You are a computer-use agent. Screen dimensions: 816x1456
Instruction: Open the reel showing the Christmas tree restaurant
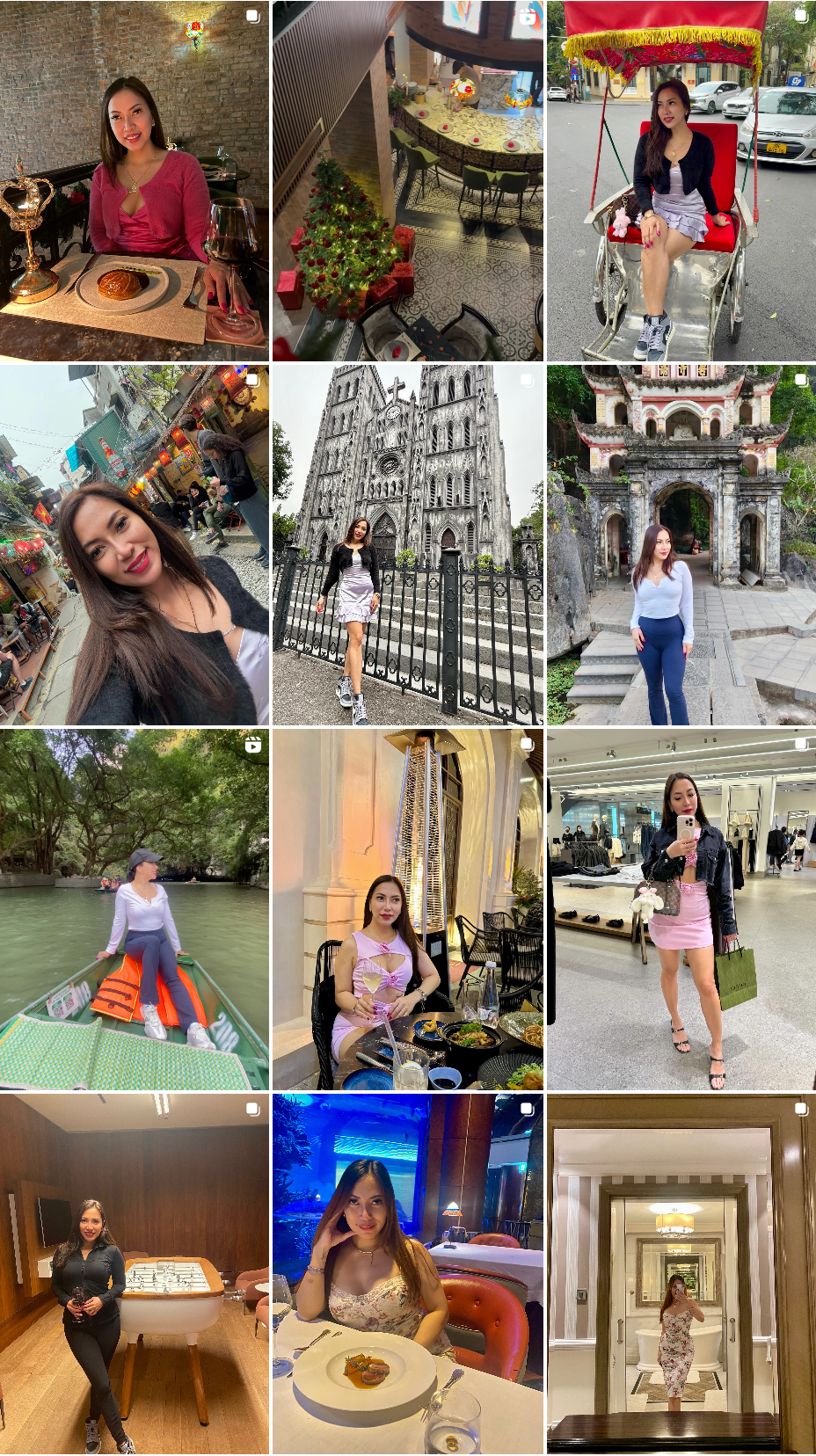[407, 180]
